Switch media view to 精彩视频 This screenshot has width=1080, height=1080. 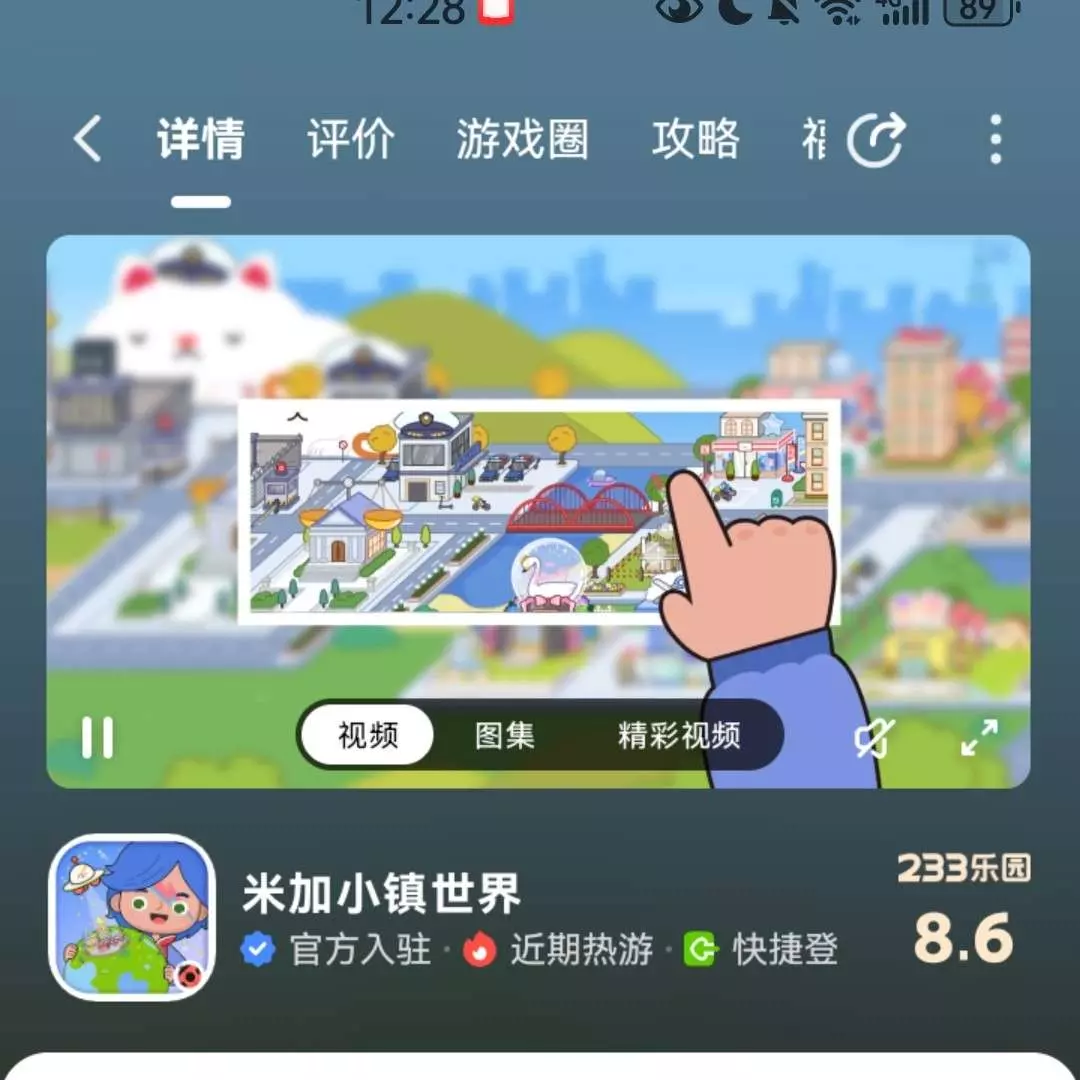[679, 736]
